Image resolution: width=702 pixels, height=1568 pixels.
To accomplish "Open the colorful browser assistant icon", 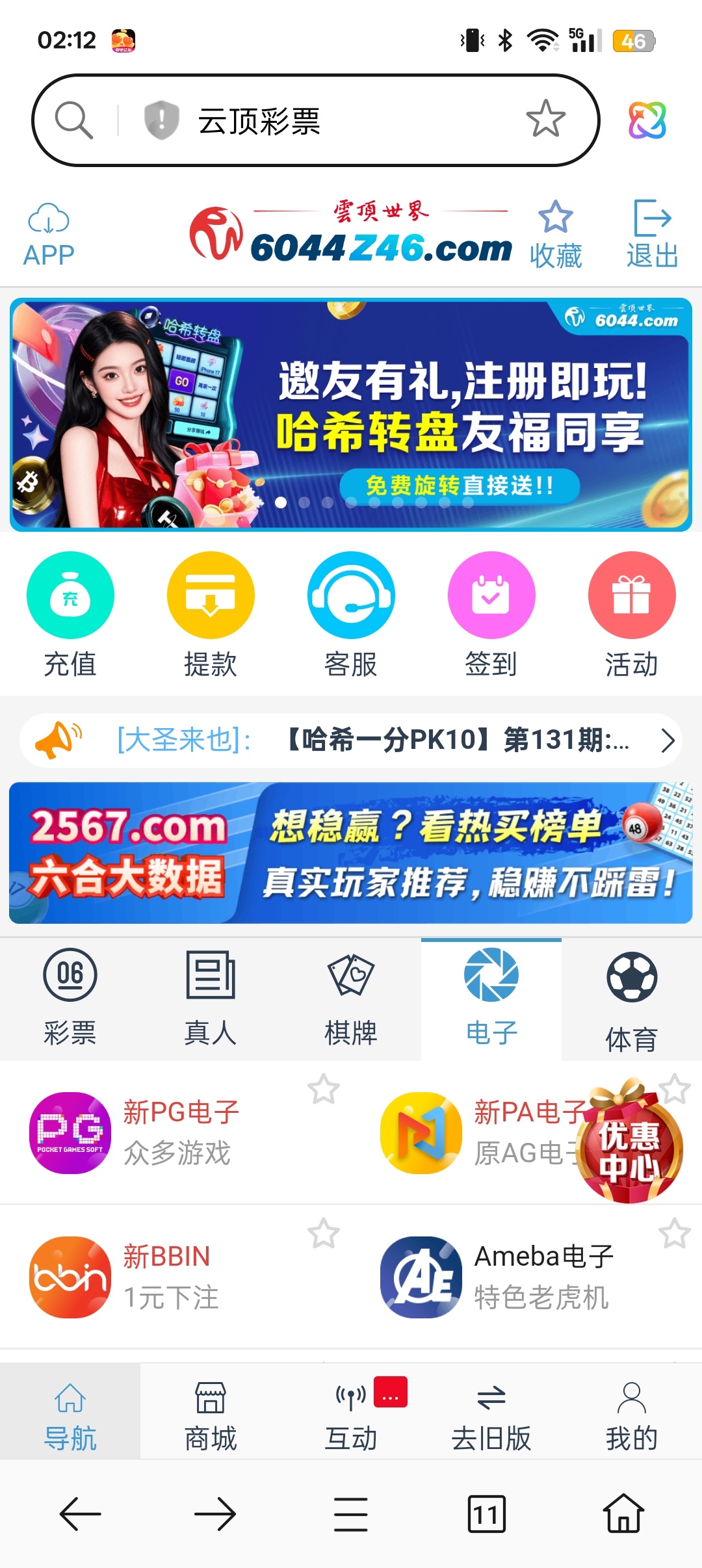I will click(x=647, y=120).
